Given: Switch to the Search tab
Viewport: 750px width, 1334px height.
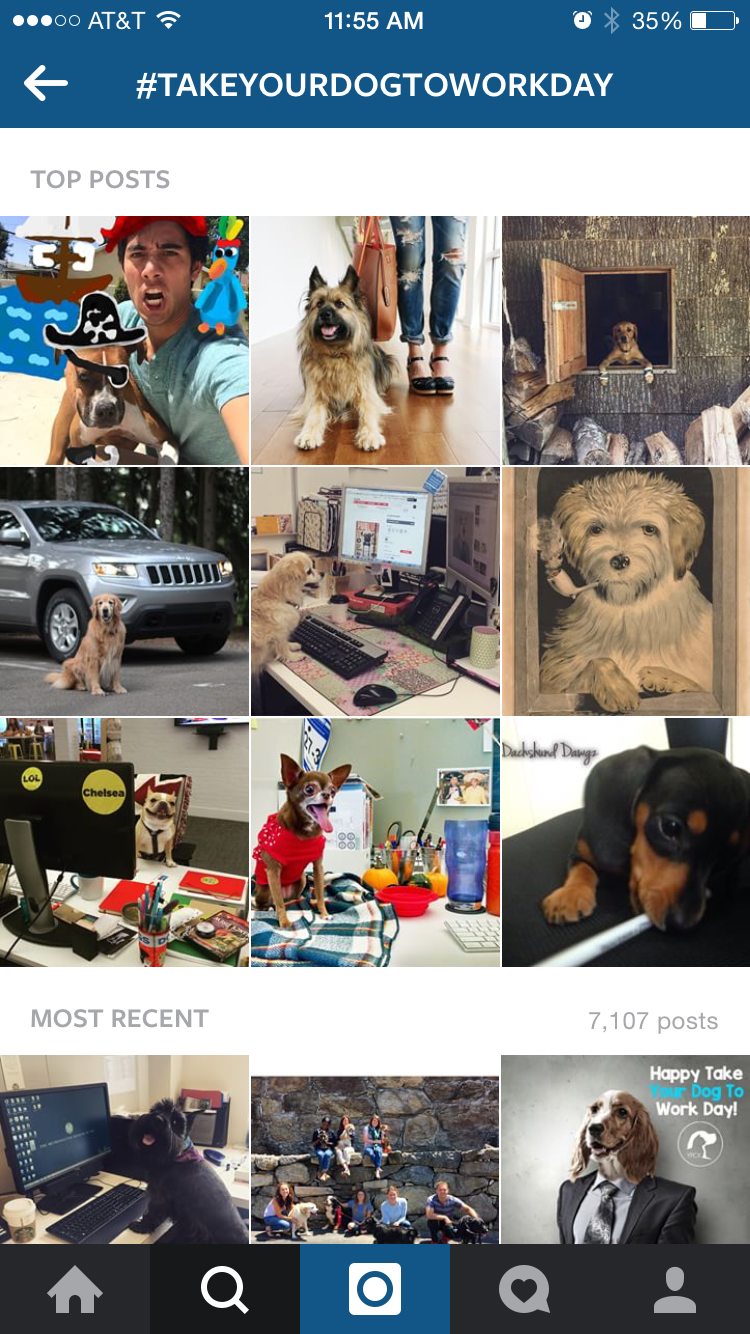Looking at the screenshot, I should pos(225,1289).
